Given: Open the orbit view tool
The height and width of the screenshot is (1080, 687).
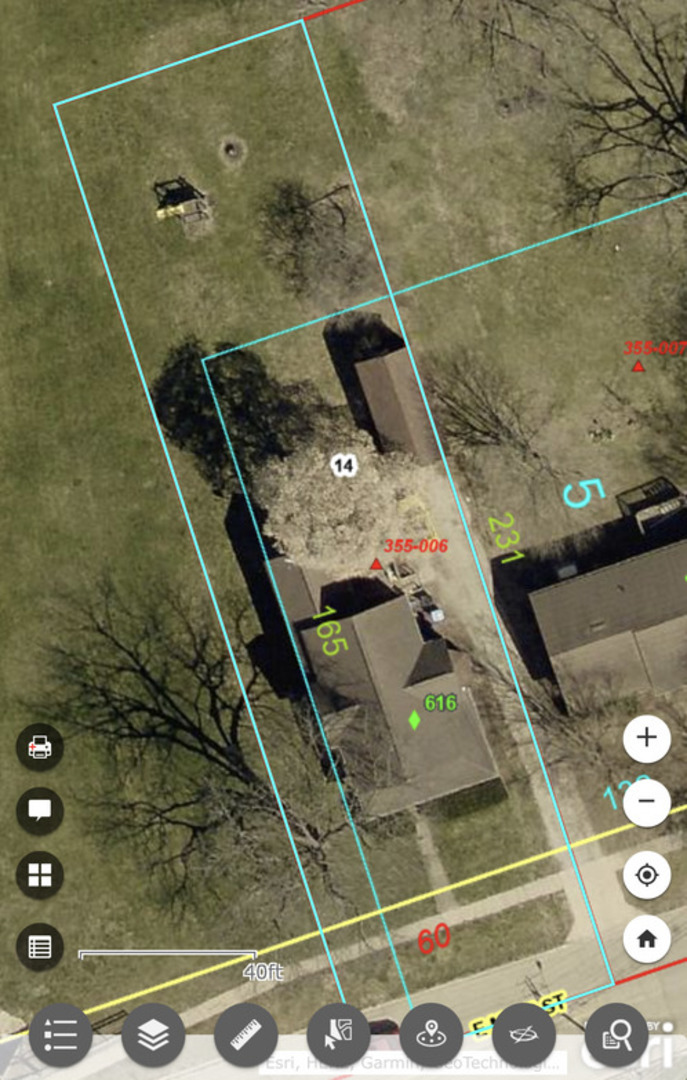Looking at the screenshot, I should click(524, 1035).
